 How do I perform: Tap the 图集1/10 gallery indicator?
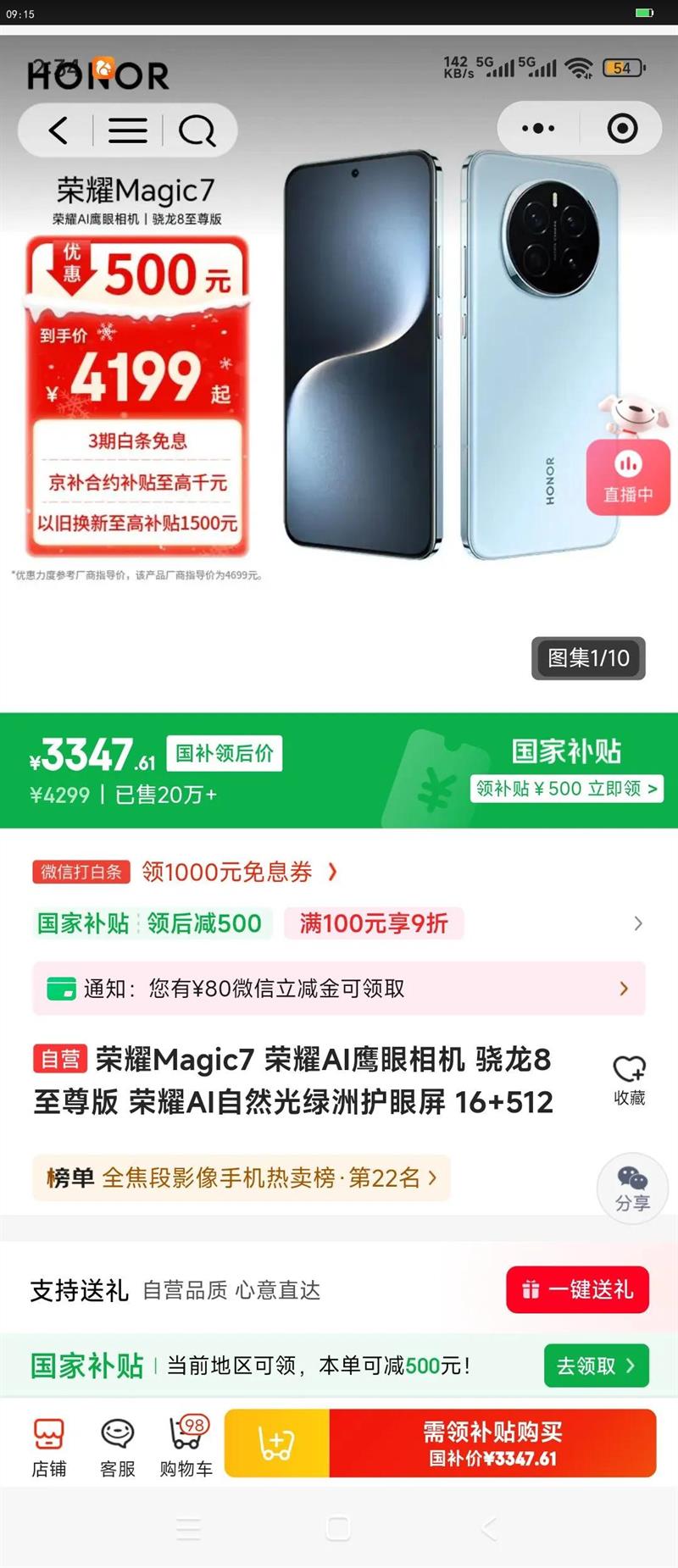tap(588, 659)
